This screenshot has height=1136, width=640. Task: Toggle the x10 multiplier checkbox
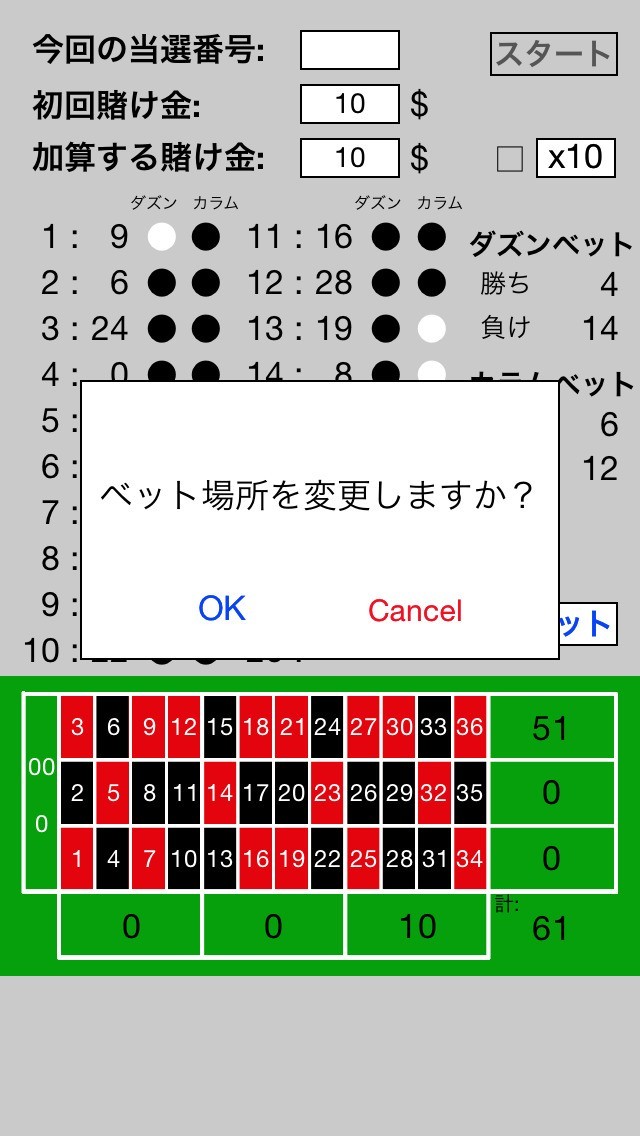510,159
